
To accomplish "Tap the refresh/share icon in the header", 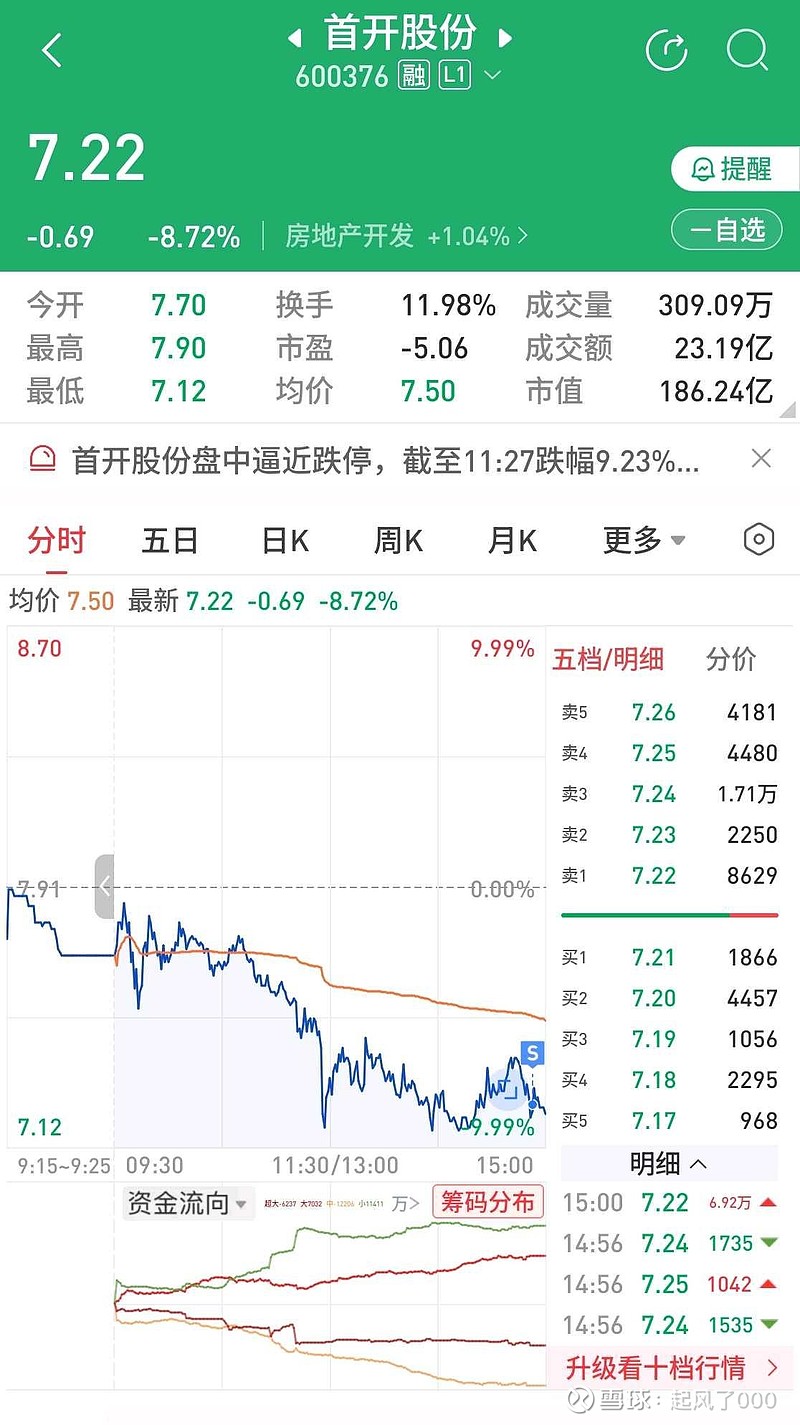I will point(667,50).
